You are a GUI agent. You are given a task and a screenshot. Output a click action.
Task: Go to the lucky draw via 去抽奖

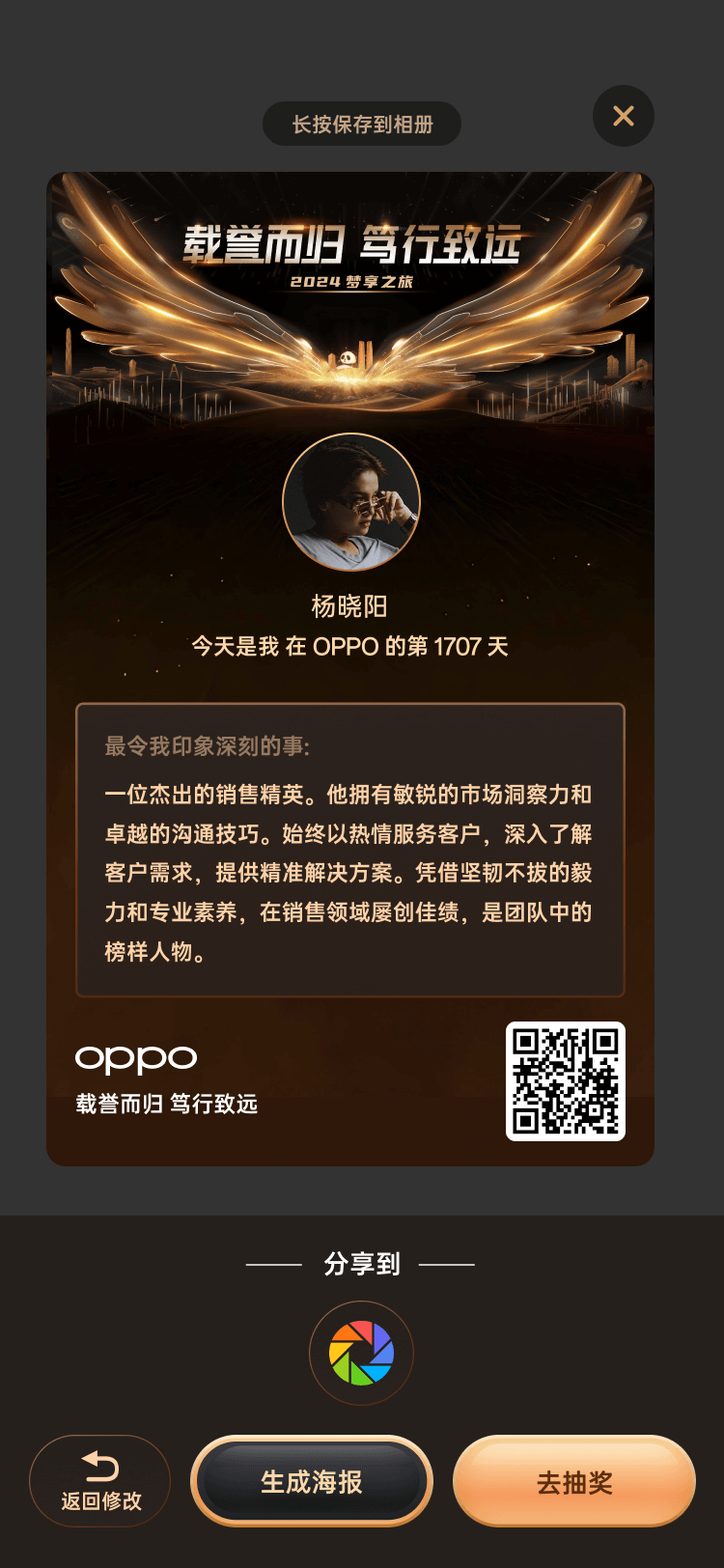click(574, 1481)
